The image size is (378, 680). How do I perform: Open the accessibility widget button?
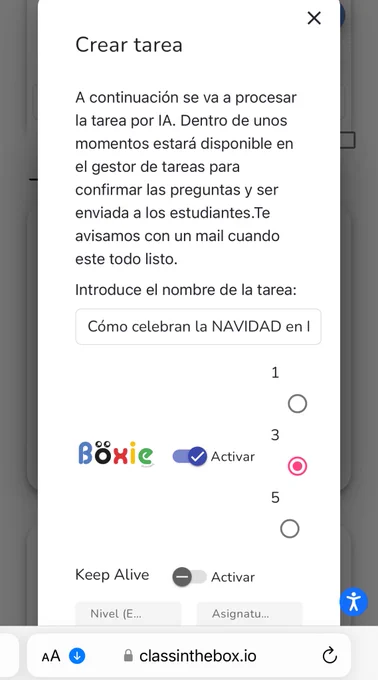(354, 602)
